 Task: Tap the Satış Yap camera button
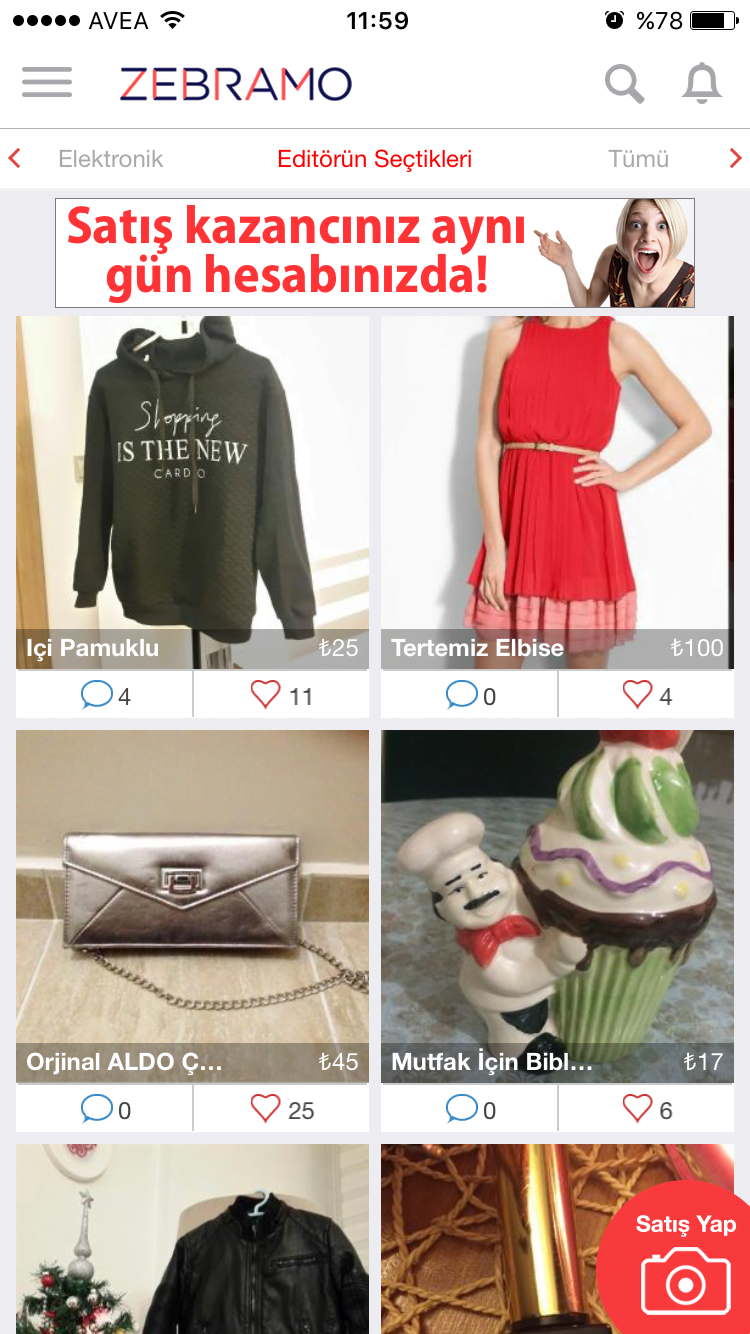(685, 1265)
